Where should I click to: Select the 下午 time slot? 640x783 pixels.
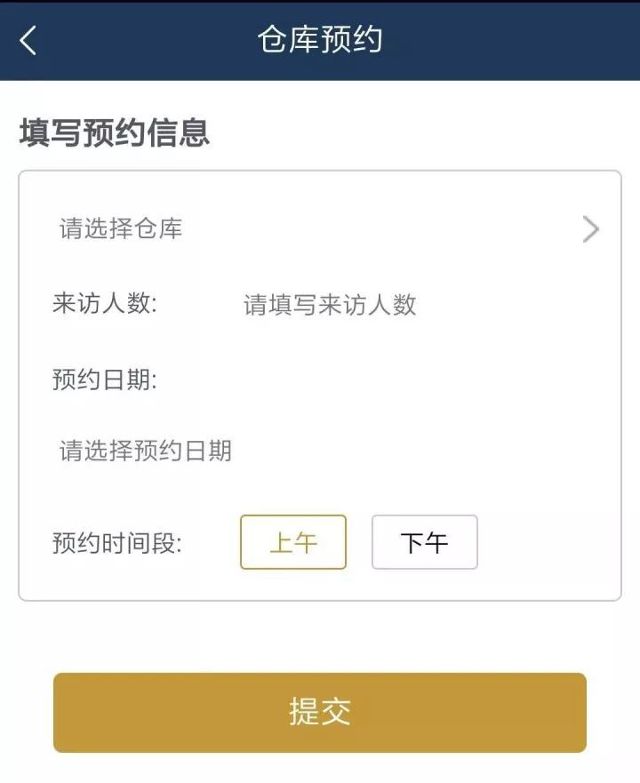pyautogui.click(x=424, y=543)
